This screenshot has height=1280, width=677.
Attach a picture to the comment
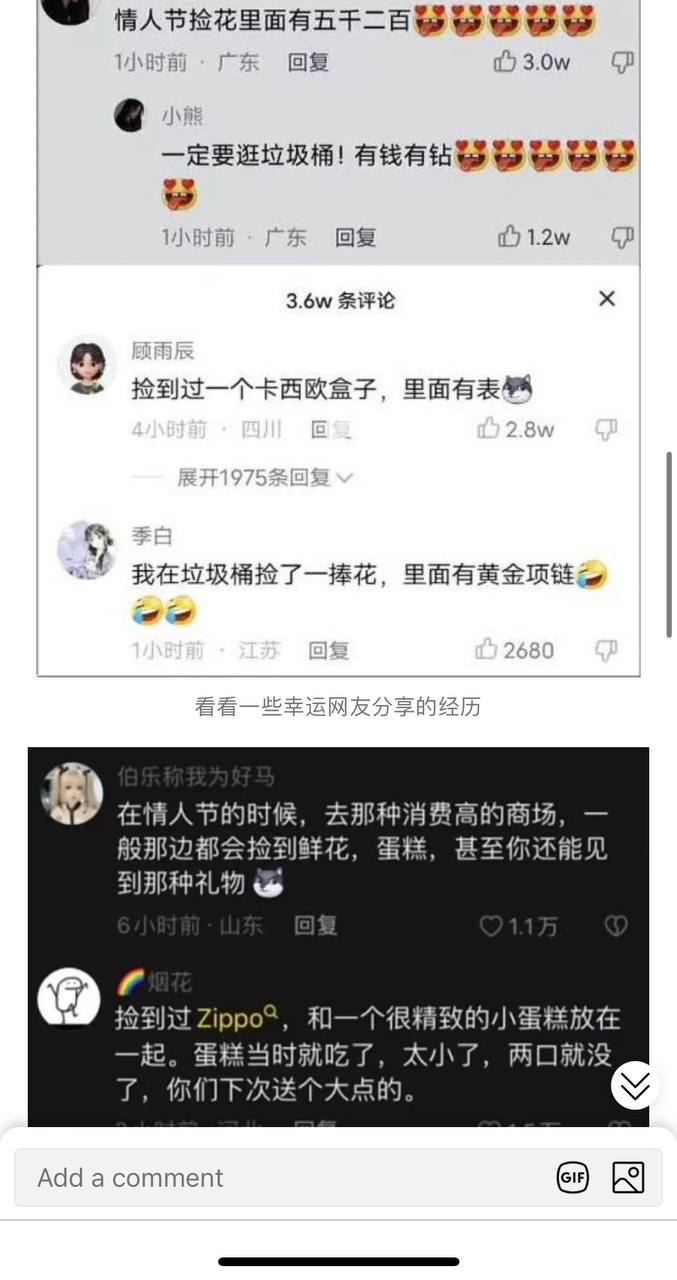coord(628,1177)
